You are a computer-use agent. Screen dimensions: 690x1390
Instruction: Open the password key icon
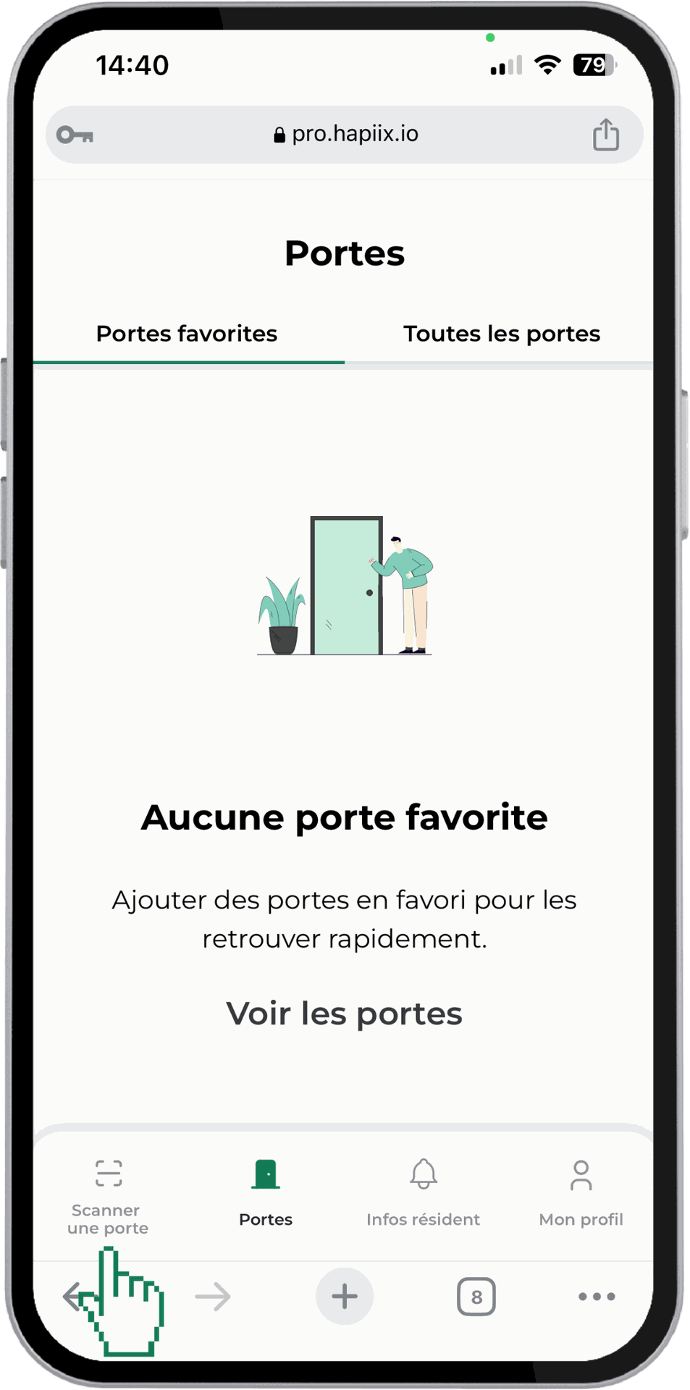point(75,135)
